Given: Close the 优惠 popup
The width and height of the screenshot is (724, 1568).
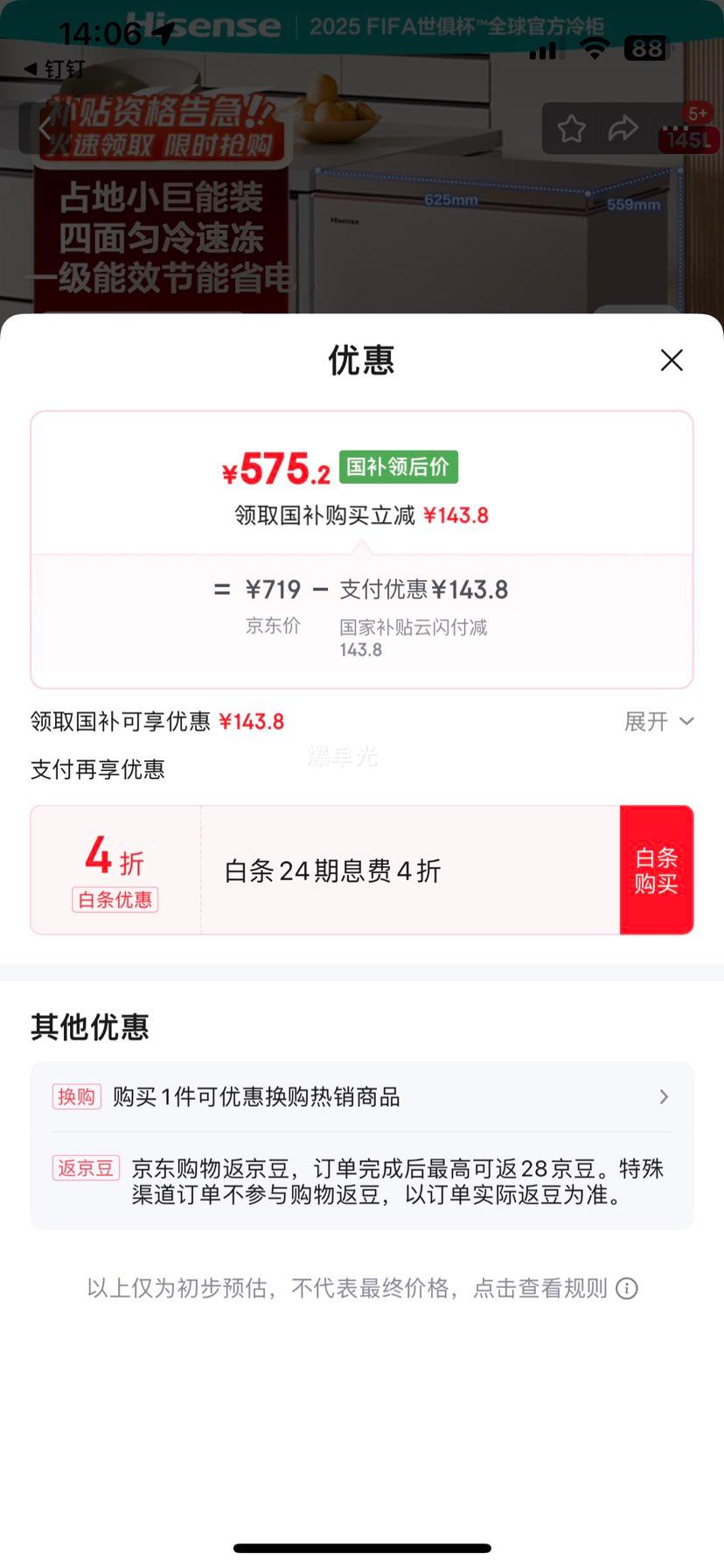Looking at the screenshot, I should 671,360.
